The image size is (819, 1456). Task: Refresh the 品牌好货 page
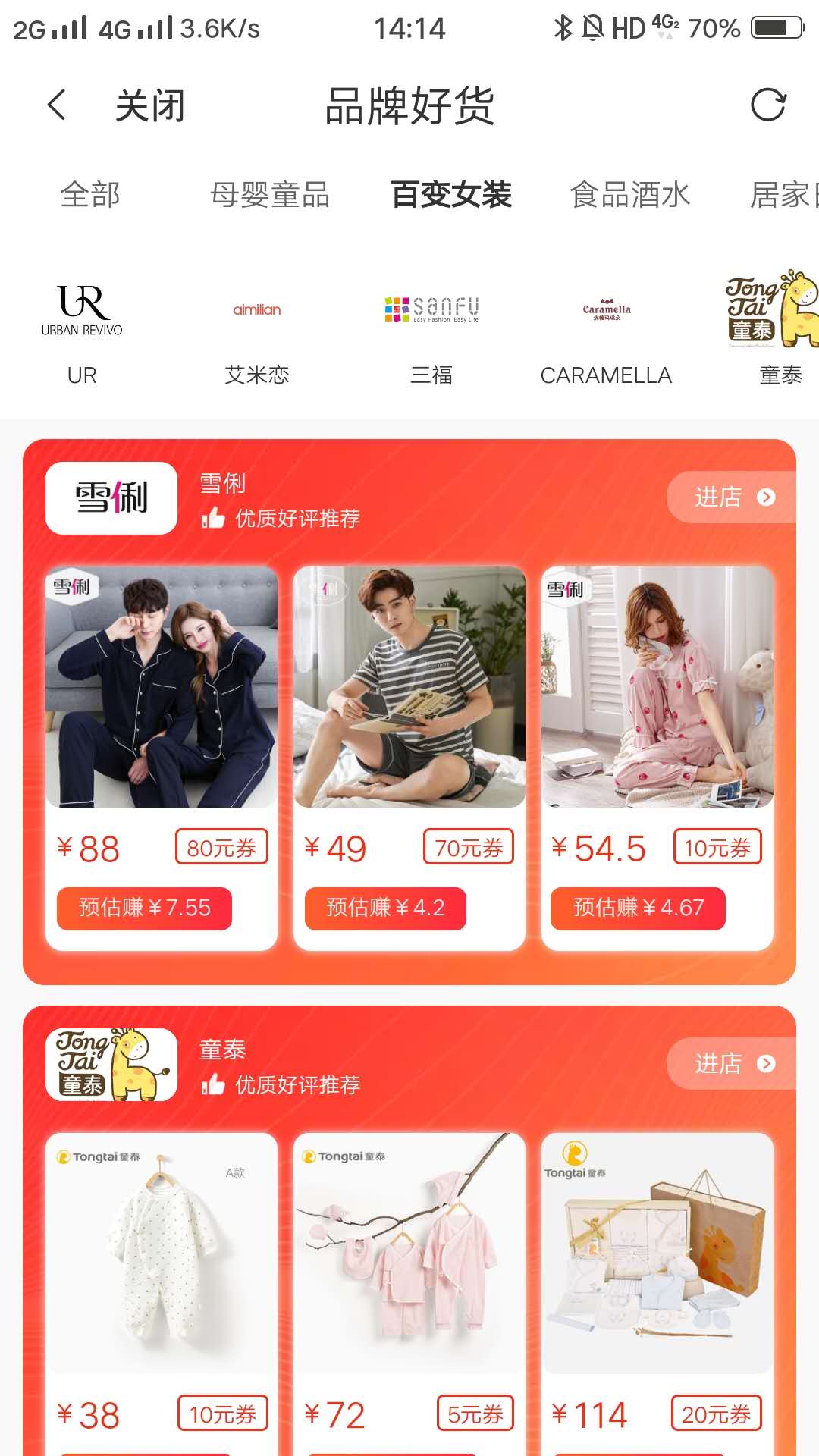tap(767, 105)
